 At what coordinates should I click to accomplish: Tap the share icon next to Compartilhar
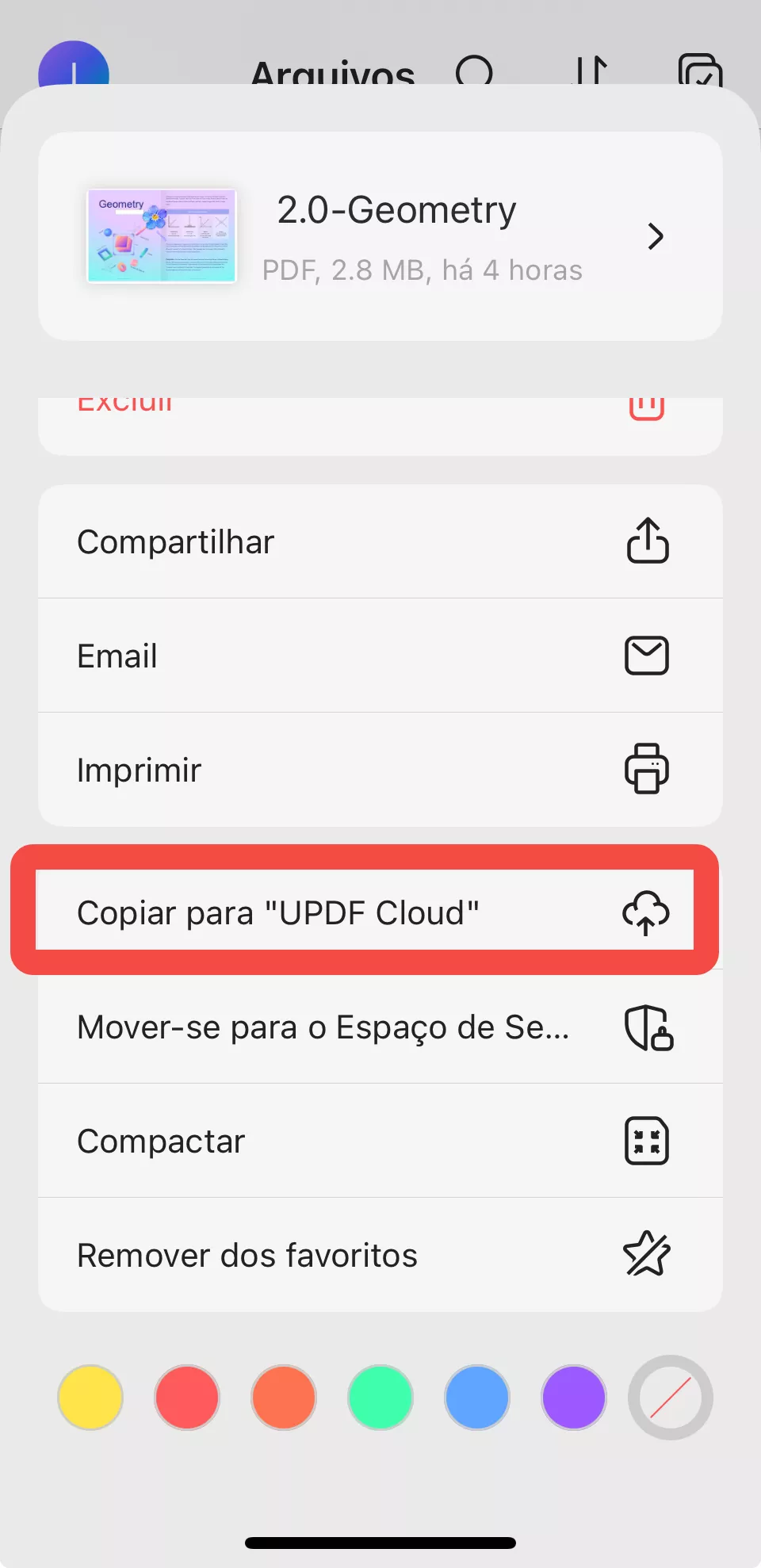click(648, 541)
